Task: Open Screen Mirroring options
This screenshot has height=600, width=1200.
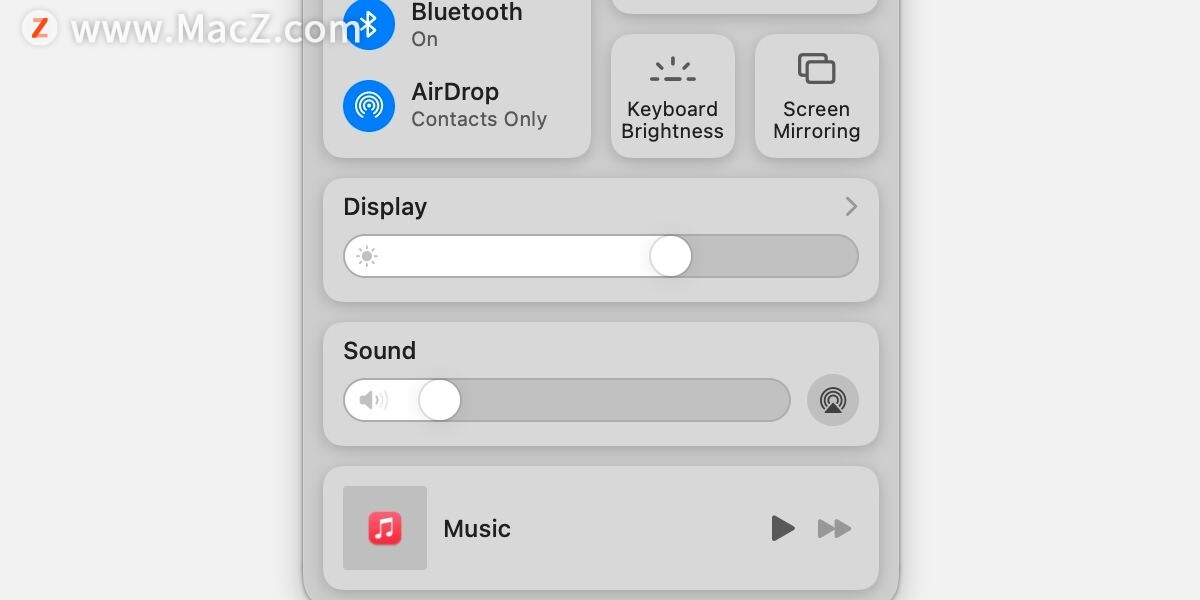Action: click(x=816, y=97)
